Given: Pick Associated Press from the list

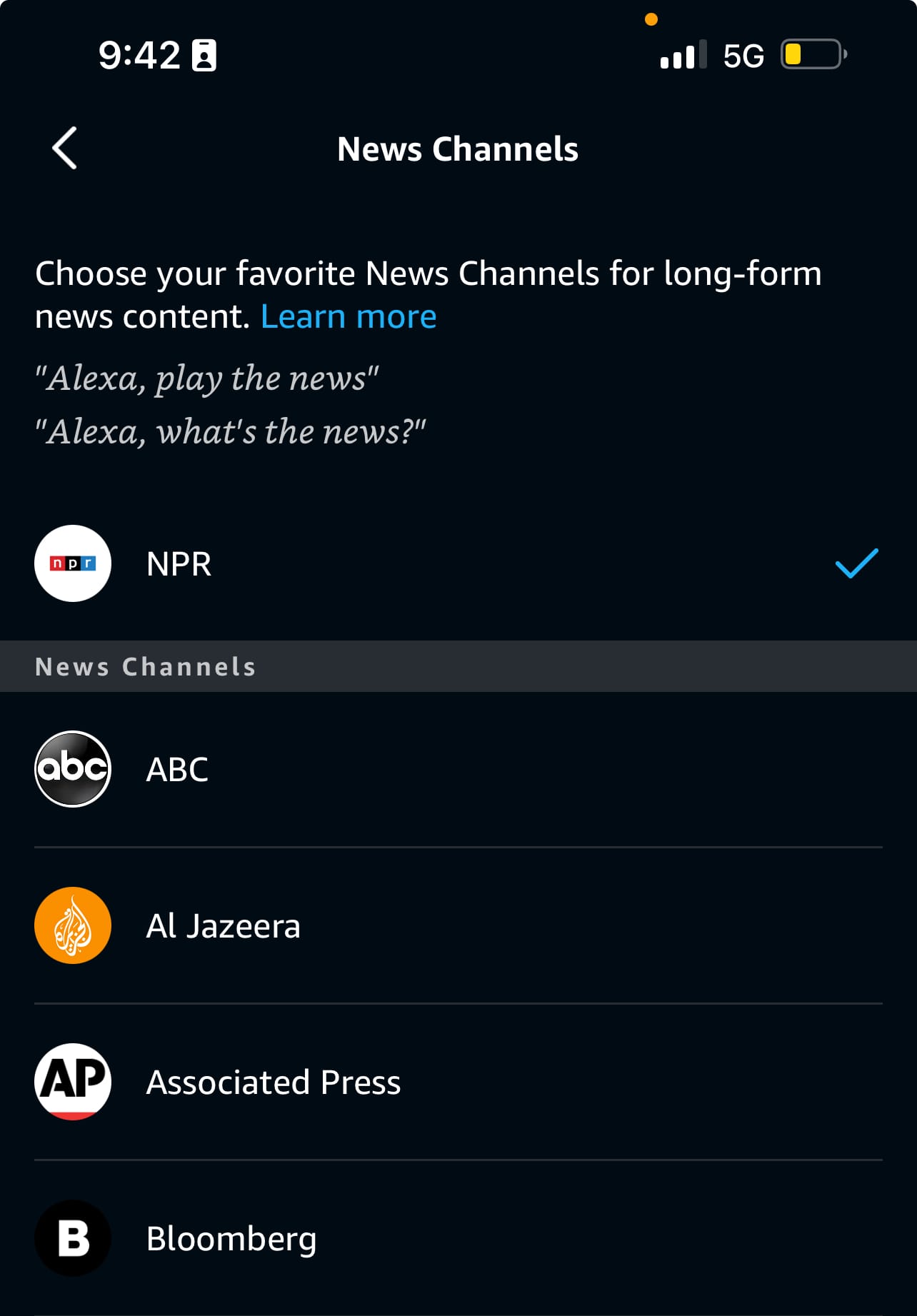Looking at the screenshot, I should tap(457, 1082).
